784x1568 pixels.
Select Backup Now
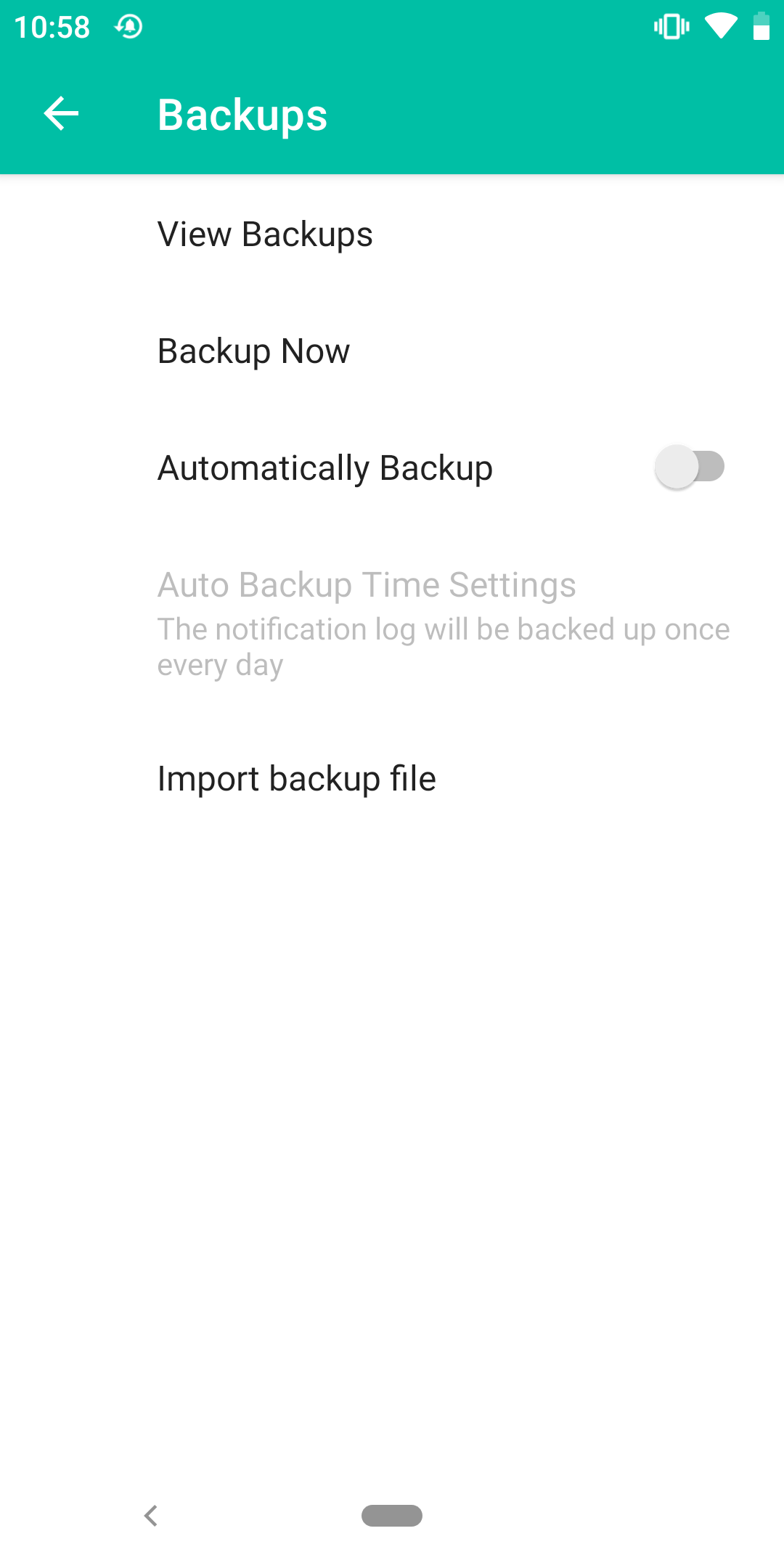[392, 351]
